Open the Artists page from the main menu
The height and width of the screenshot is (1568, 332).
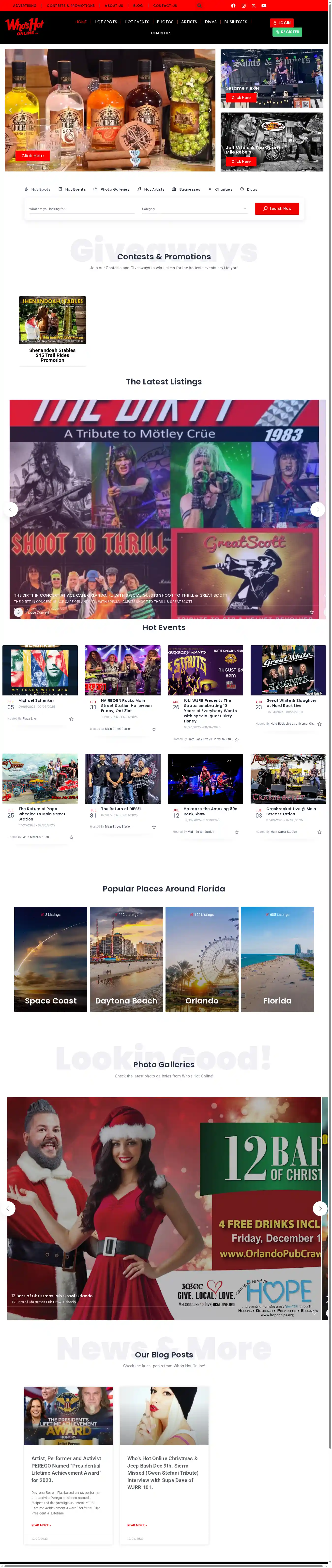coord(189,21)
